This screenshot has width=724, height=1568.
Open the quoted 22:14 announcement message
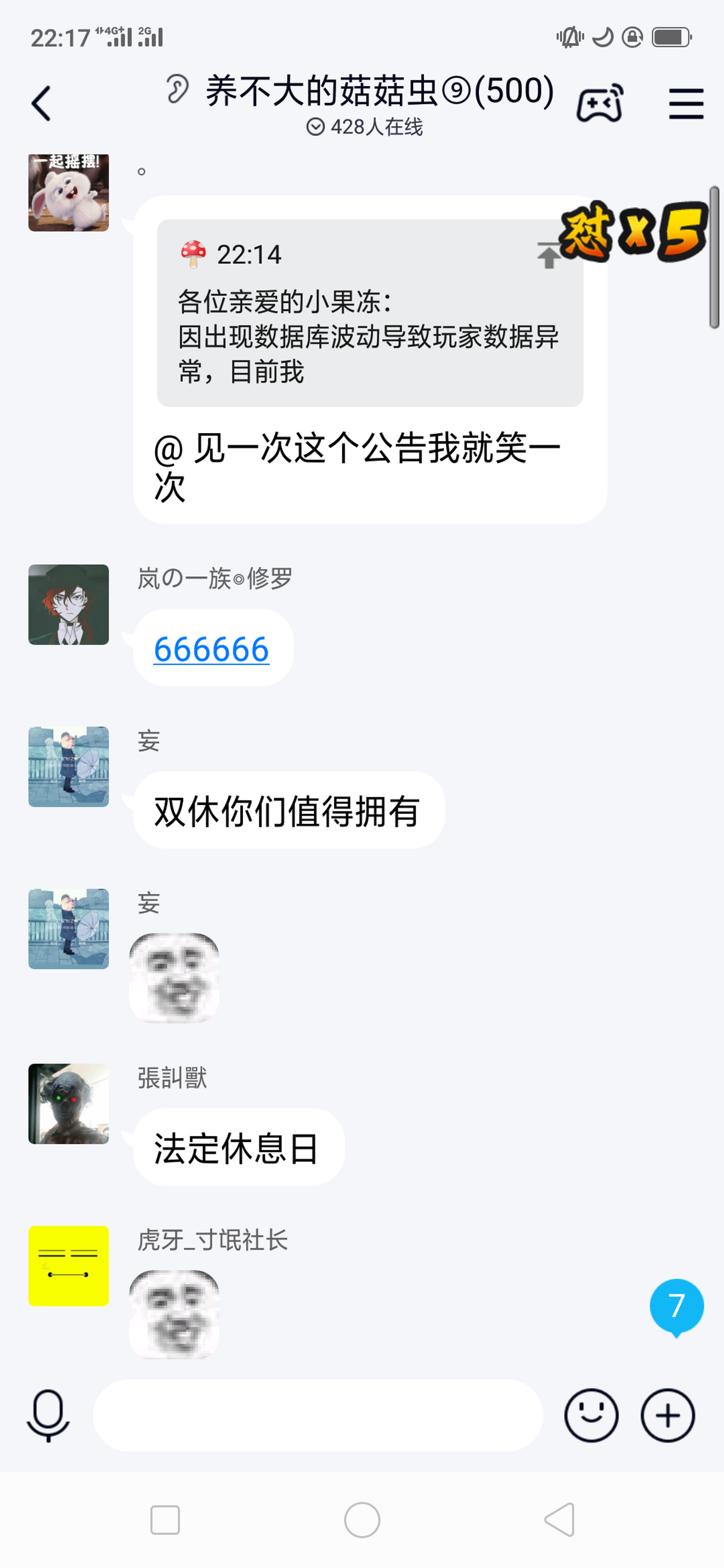coord(369,313)
